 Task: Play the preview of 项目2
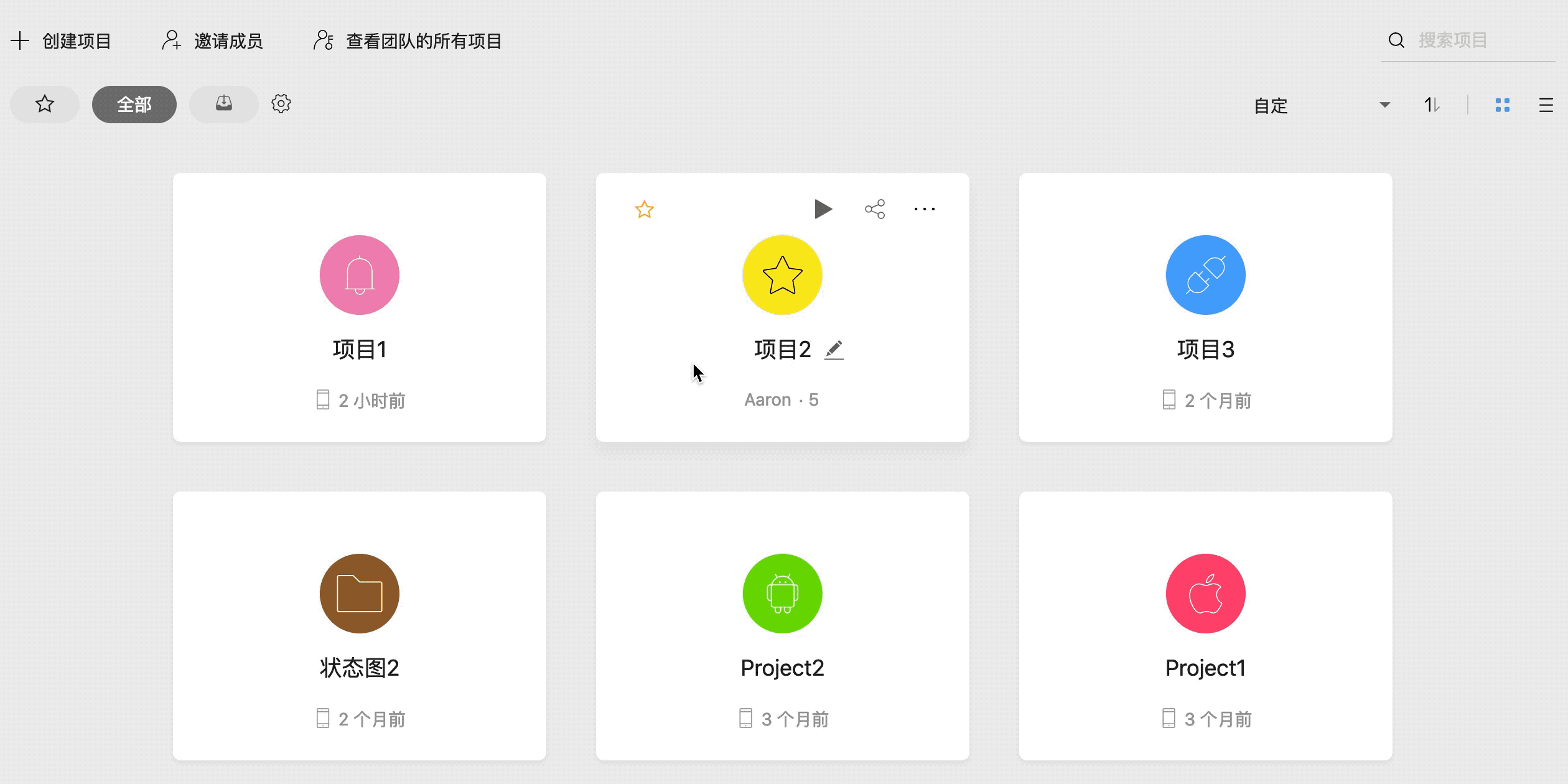823,209
